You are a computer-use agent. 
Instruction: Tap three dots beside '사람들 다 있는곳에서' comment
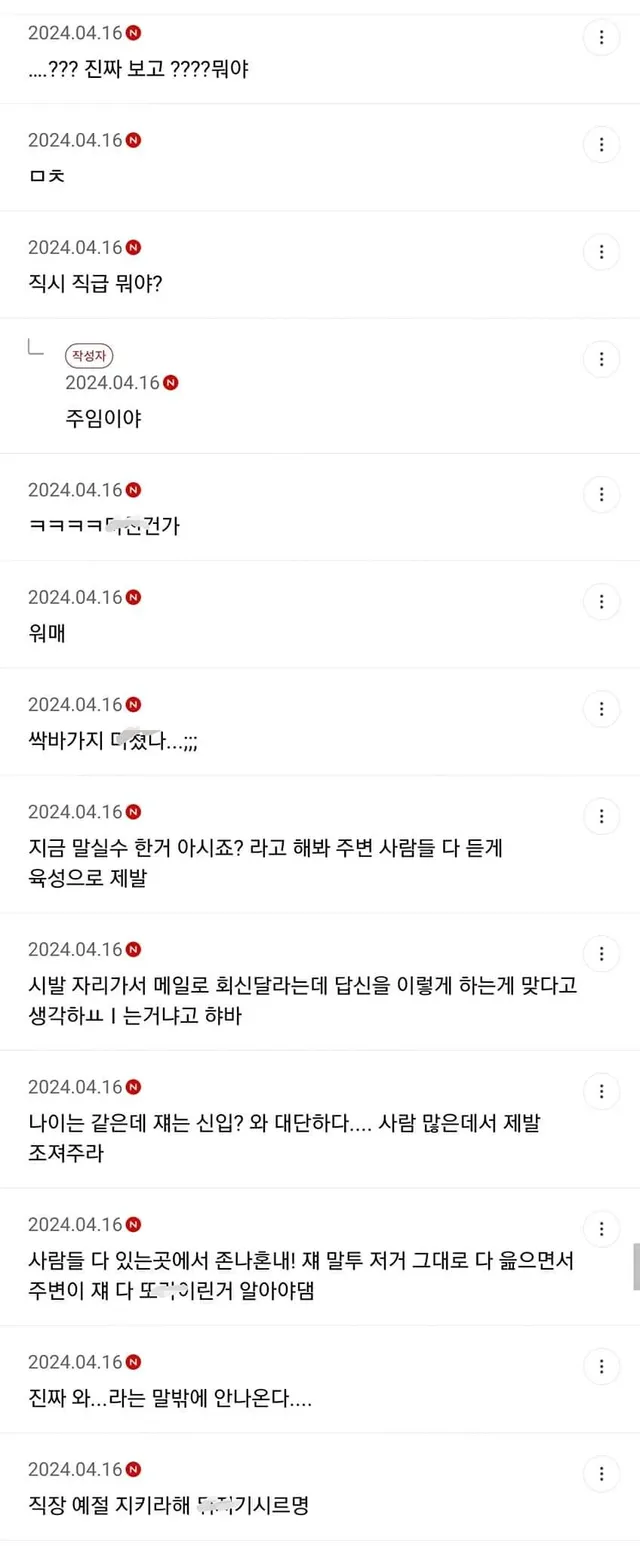[601, 1229]
